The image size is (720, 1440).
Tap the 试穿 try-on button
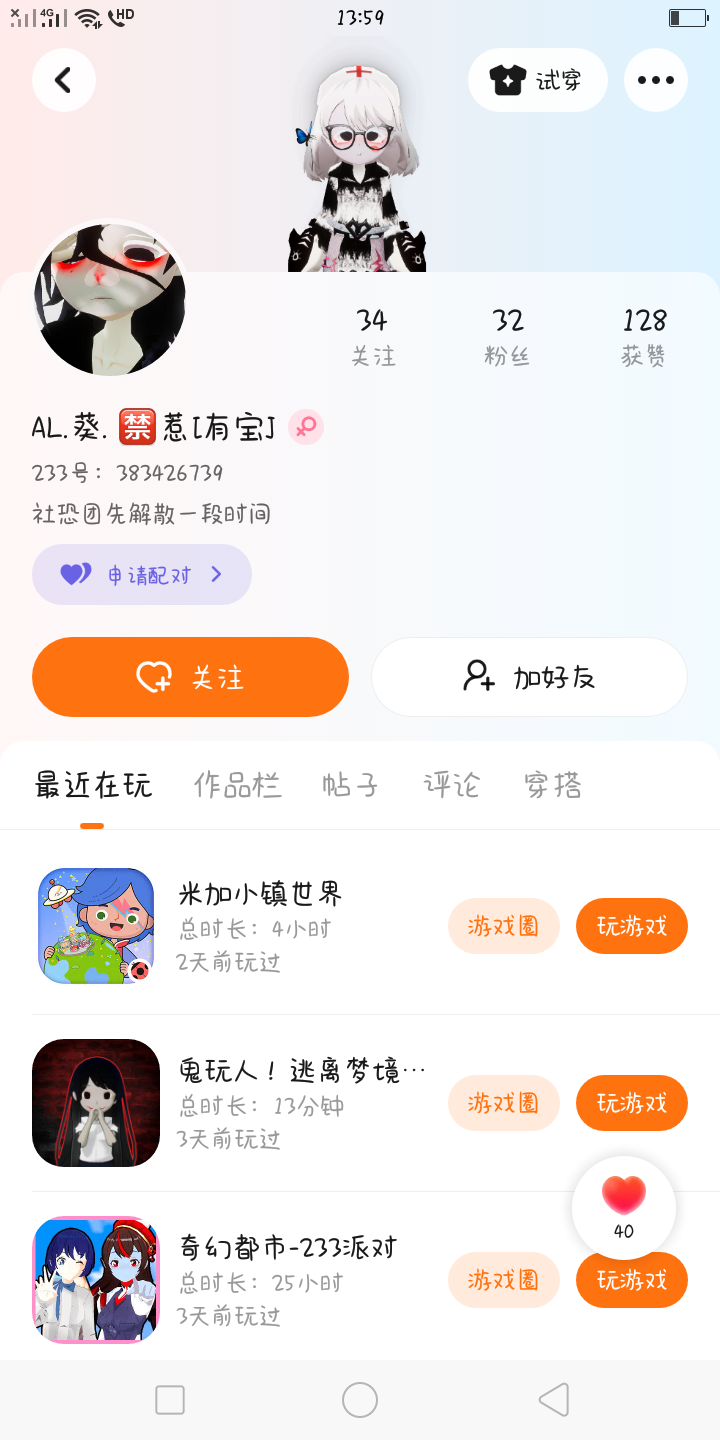click(x=537, y=80)
